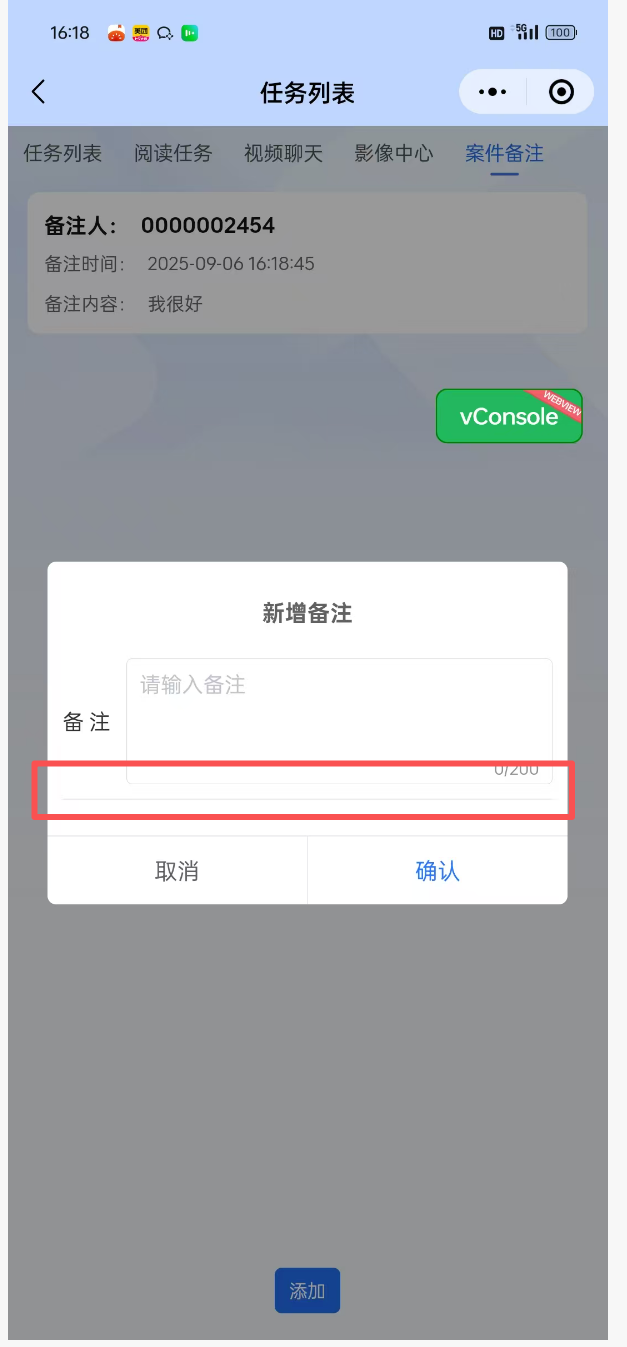Viewport: 627px width, 1347px height.
Task: Open the mini program more-options menu
Action: click(492, 92)
